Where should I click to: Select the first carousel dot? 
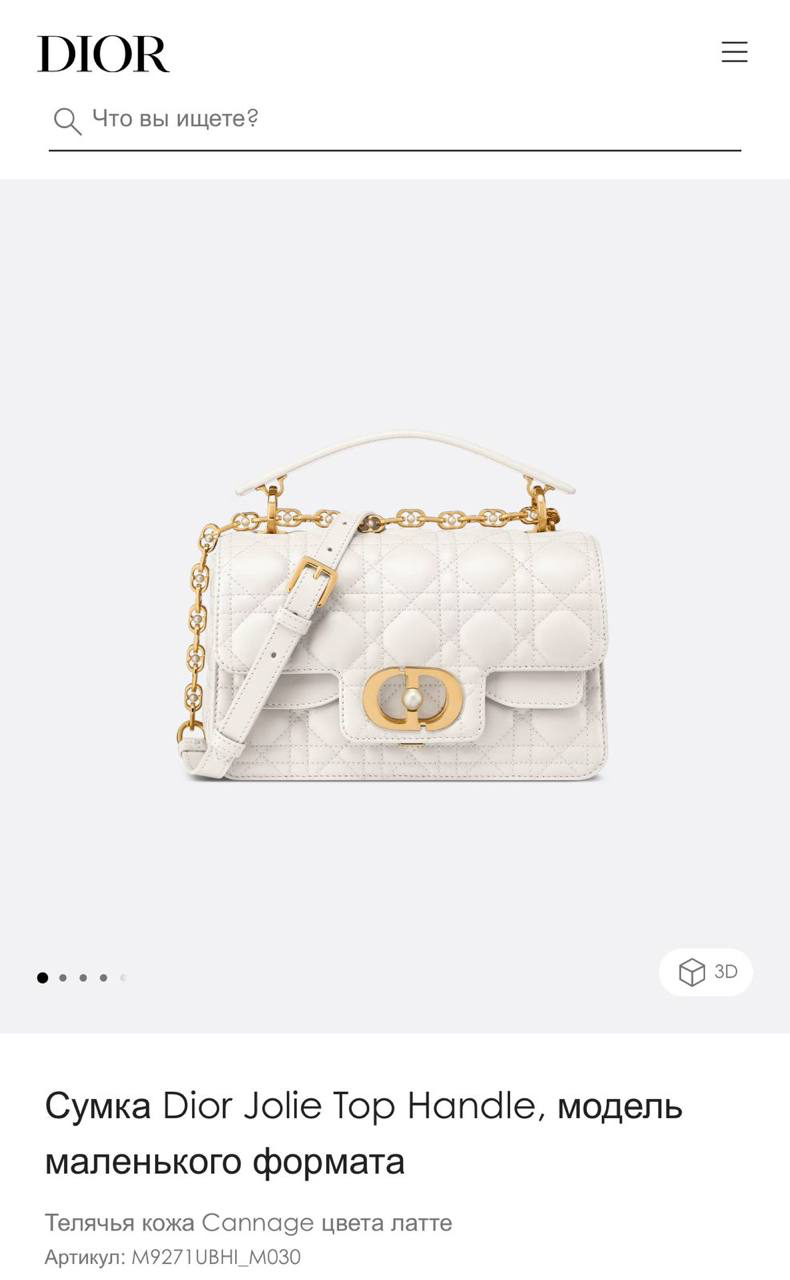(x=42, y=977)
